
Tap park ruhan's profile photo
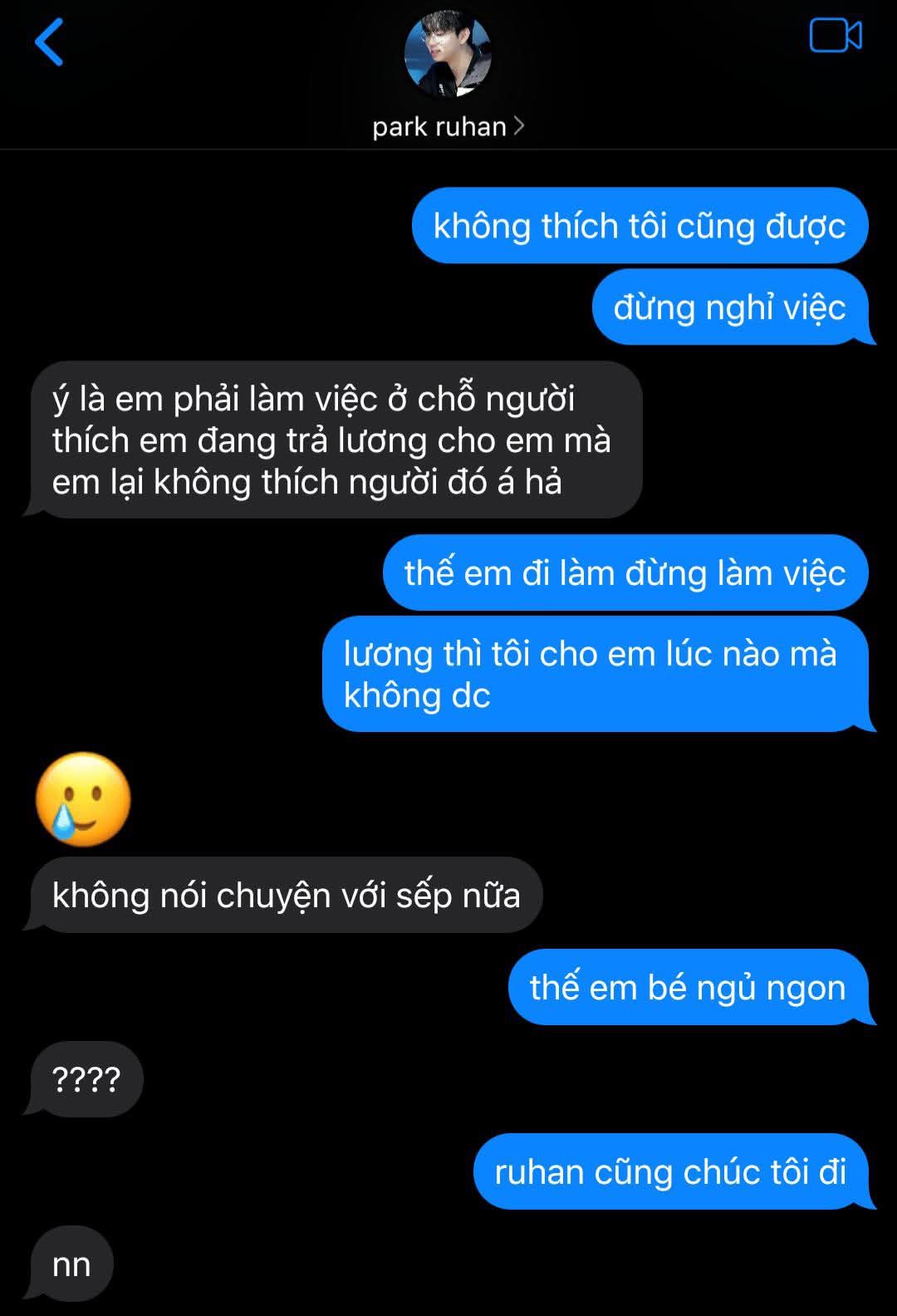click(448, 54)
